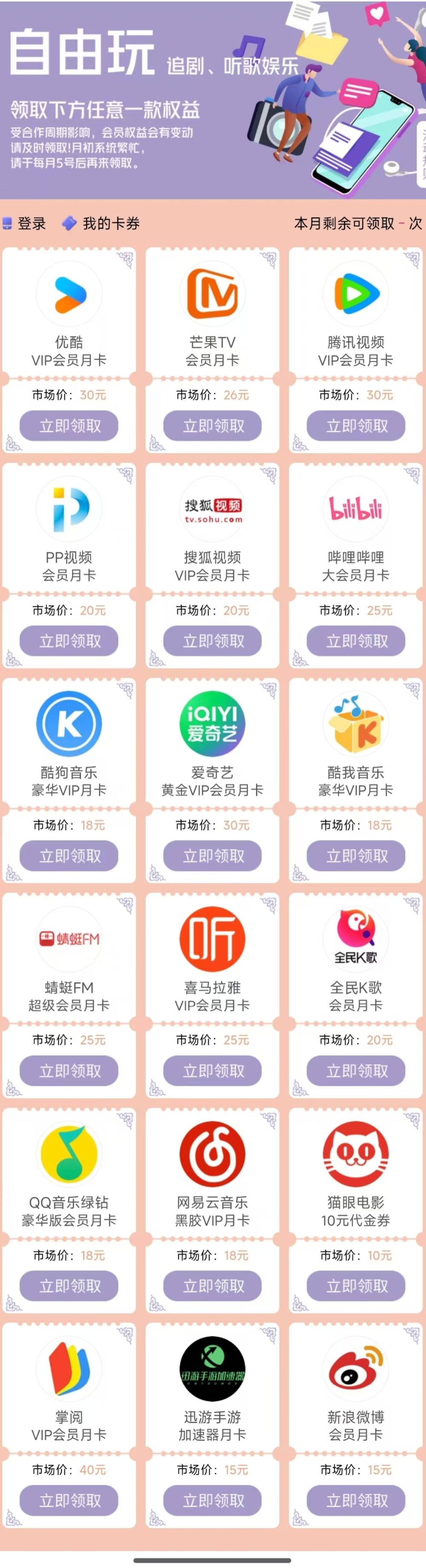Screen dimensions: 426x1568
Task: Claim the 搜狐视频 VIP会员月卡
Action: tap(212, 641)
